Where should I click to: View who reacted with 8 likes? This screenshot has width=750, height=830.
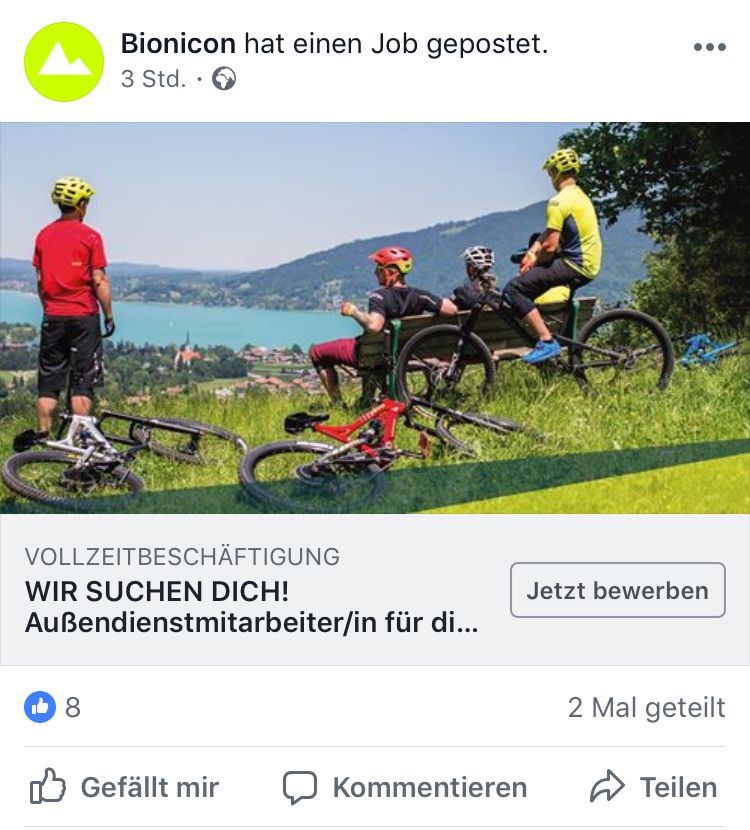click(x=53, y=708)
